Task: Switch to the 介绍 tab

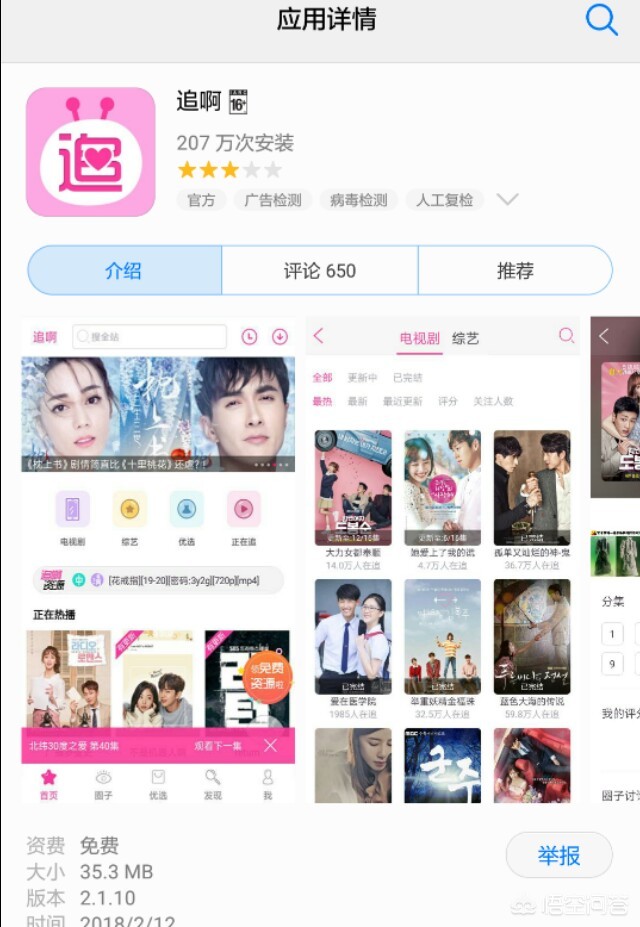Action: 124,271
